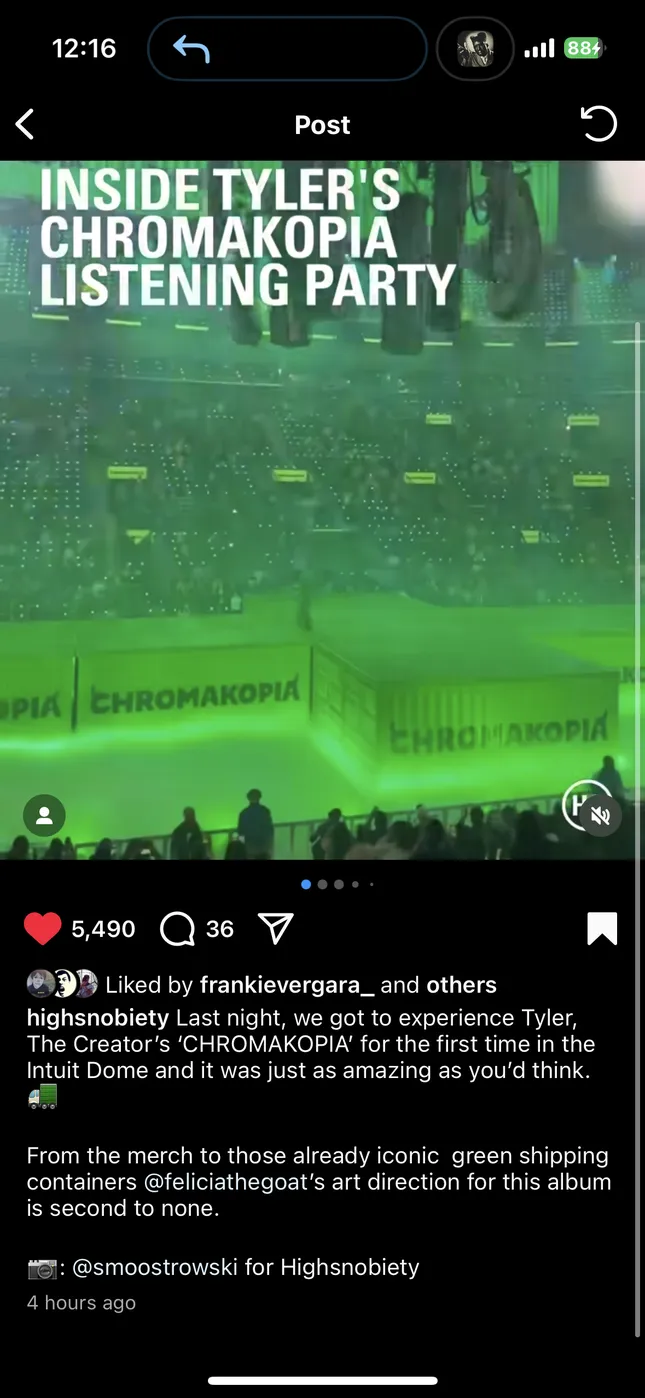Tap the refresh icon in the header
This screenshot has width=645, height=1398.
coord(599,125)
